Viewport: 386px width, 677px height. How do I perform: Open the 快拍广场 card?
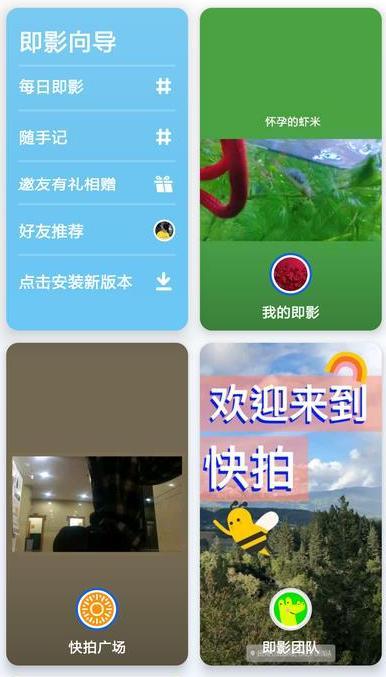[97, 504]
